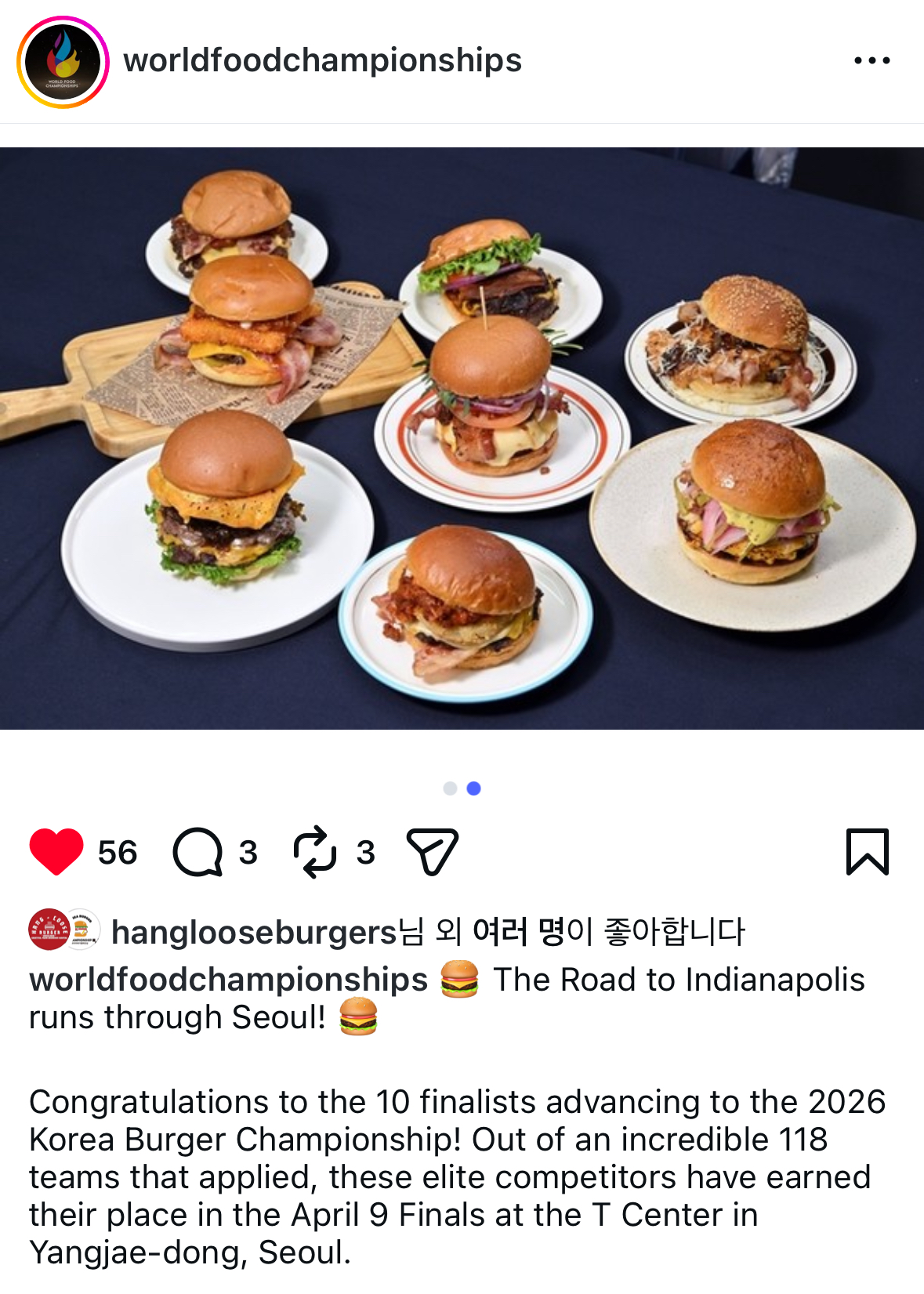Open the three-dot overflow menu
The image size is (924, 1294).
click(x=871, y=60)
